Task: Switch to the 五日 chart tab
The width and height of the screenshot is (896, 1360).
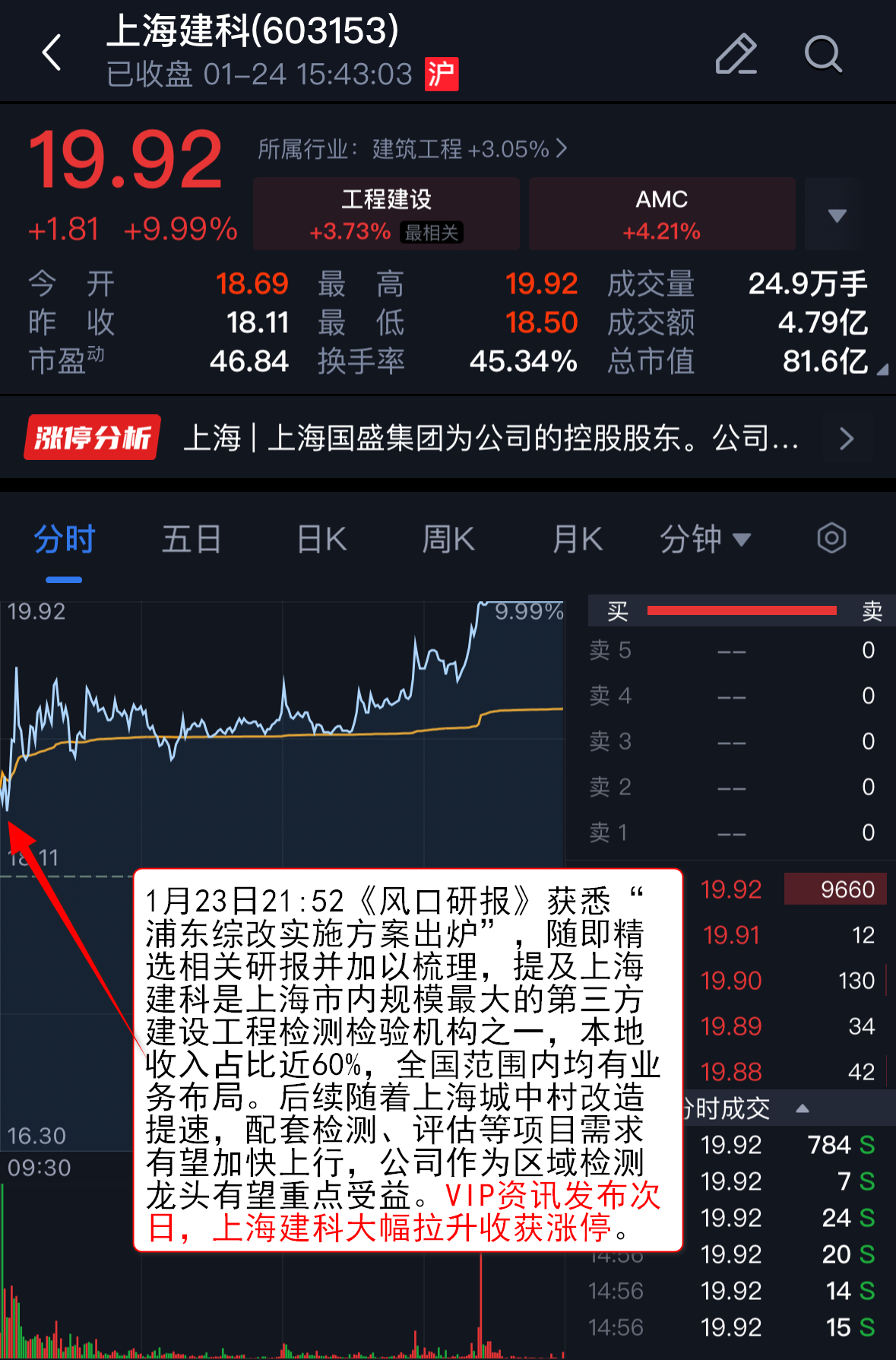Action: pos(192,540)
